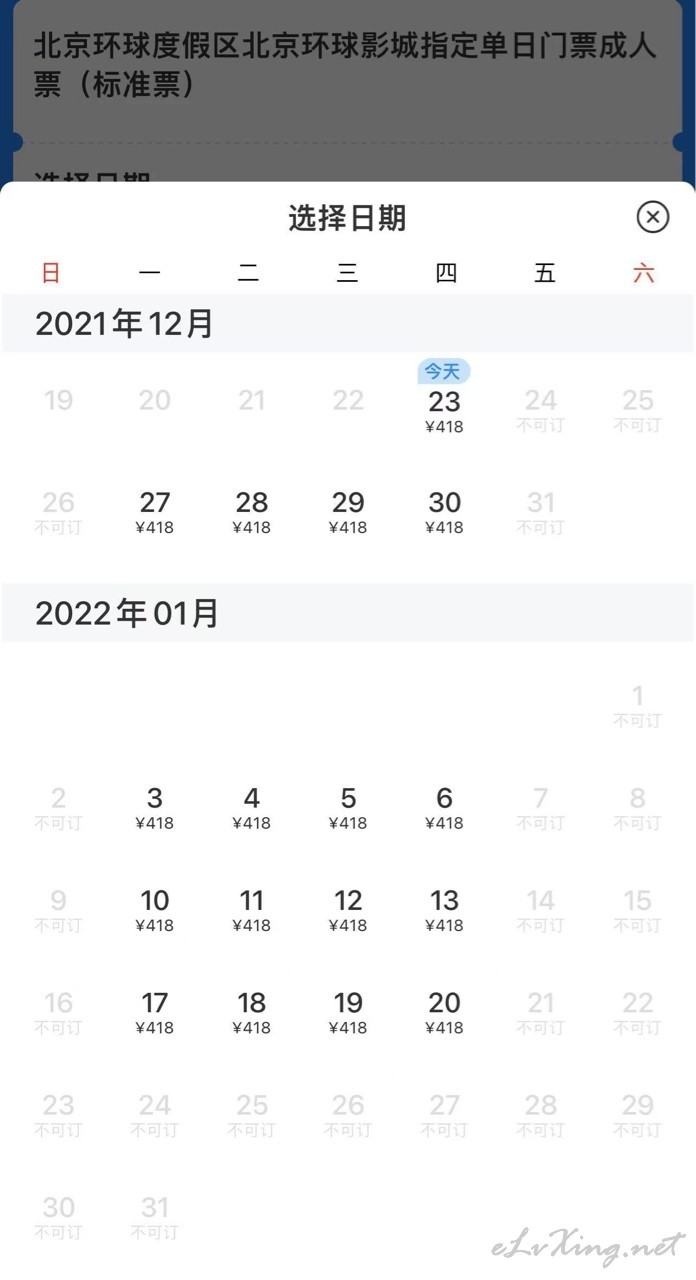
Task: Choose January 11 at ¥418
Action: [251, 910]
